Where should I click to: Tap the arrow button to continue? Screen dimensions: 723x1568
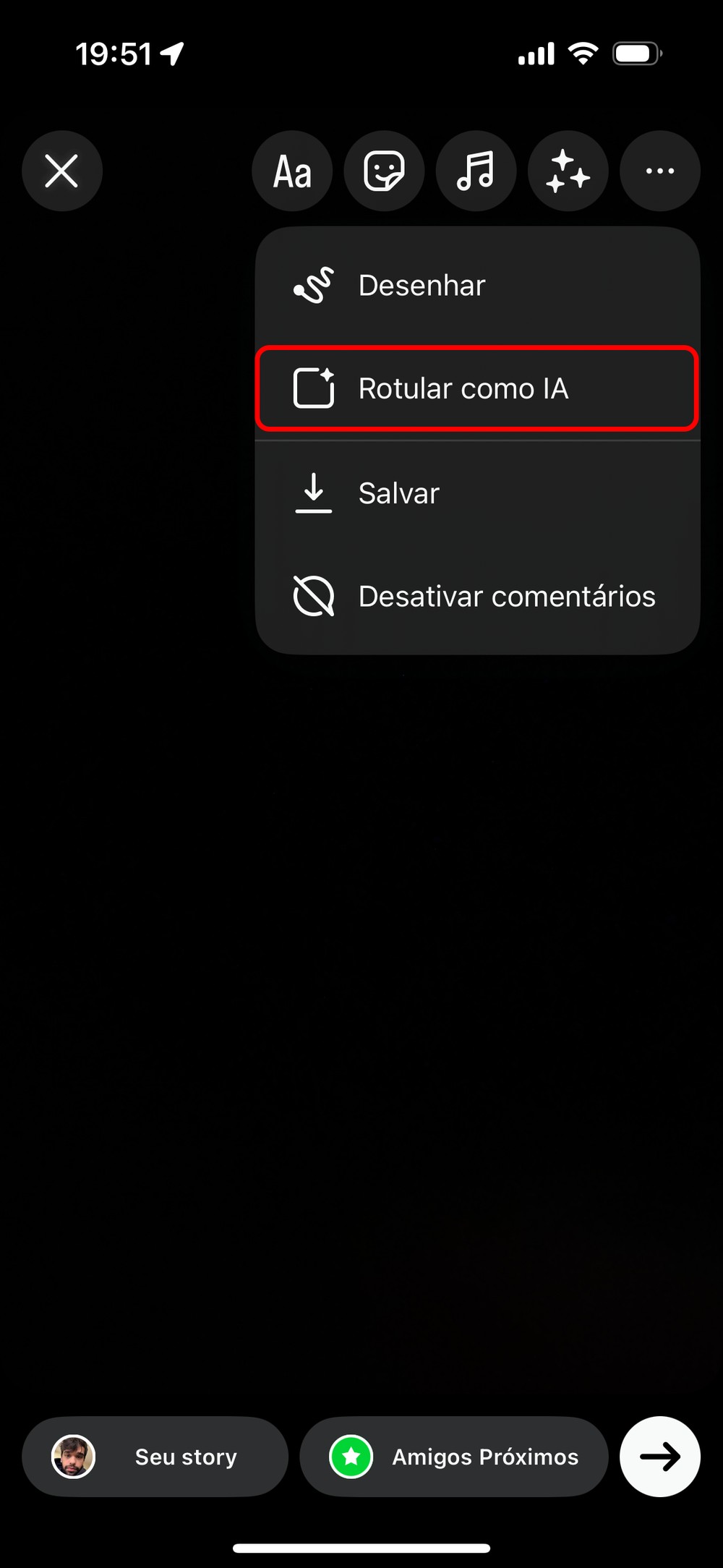[659, 1457]
